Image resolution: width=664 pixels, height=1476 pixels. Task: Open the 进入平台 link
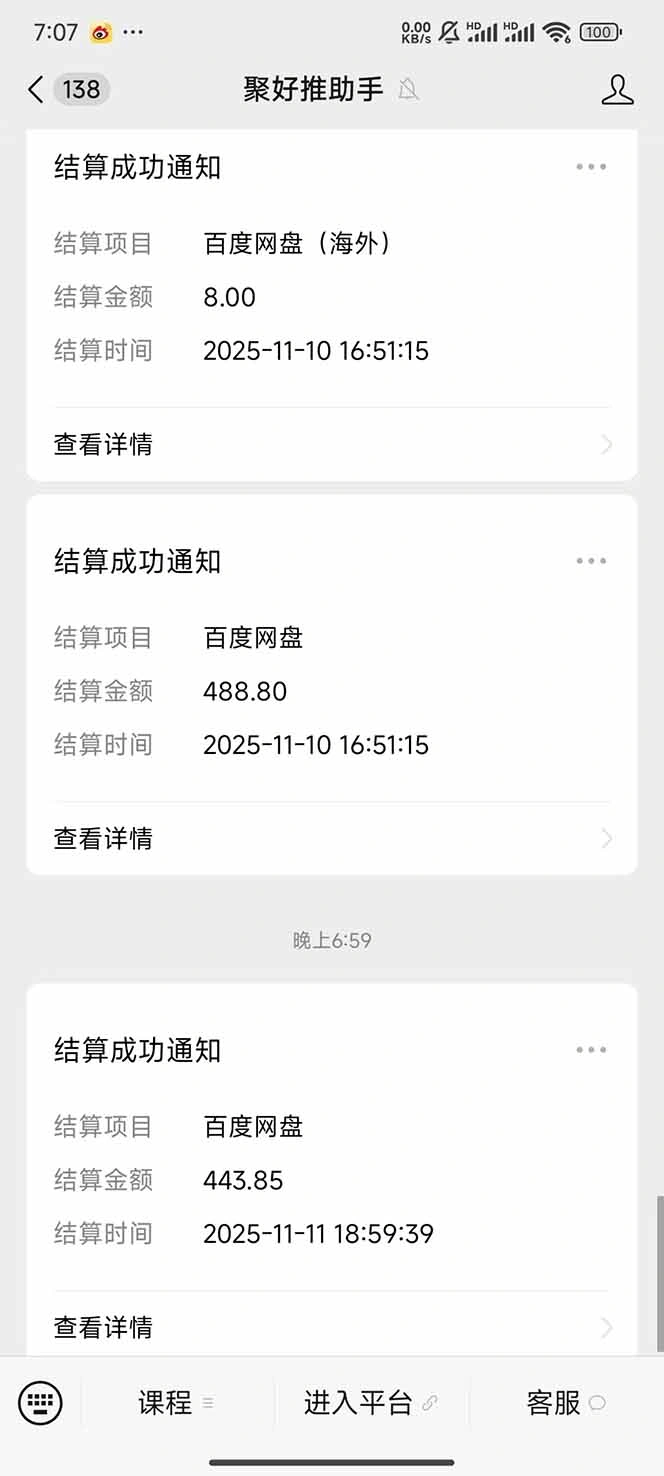(370, 1403)
